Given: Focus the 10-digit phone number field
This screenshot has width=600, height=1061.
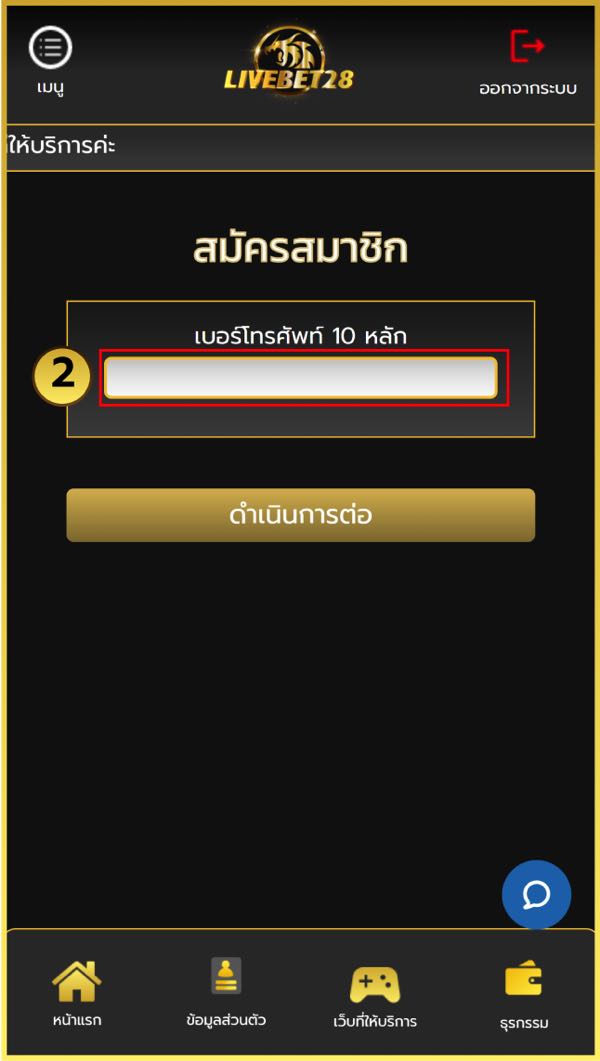Looking at the screenshot, I should point(300,378).
